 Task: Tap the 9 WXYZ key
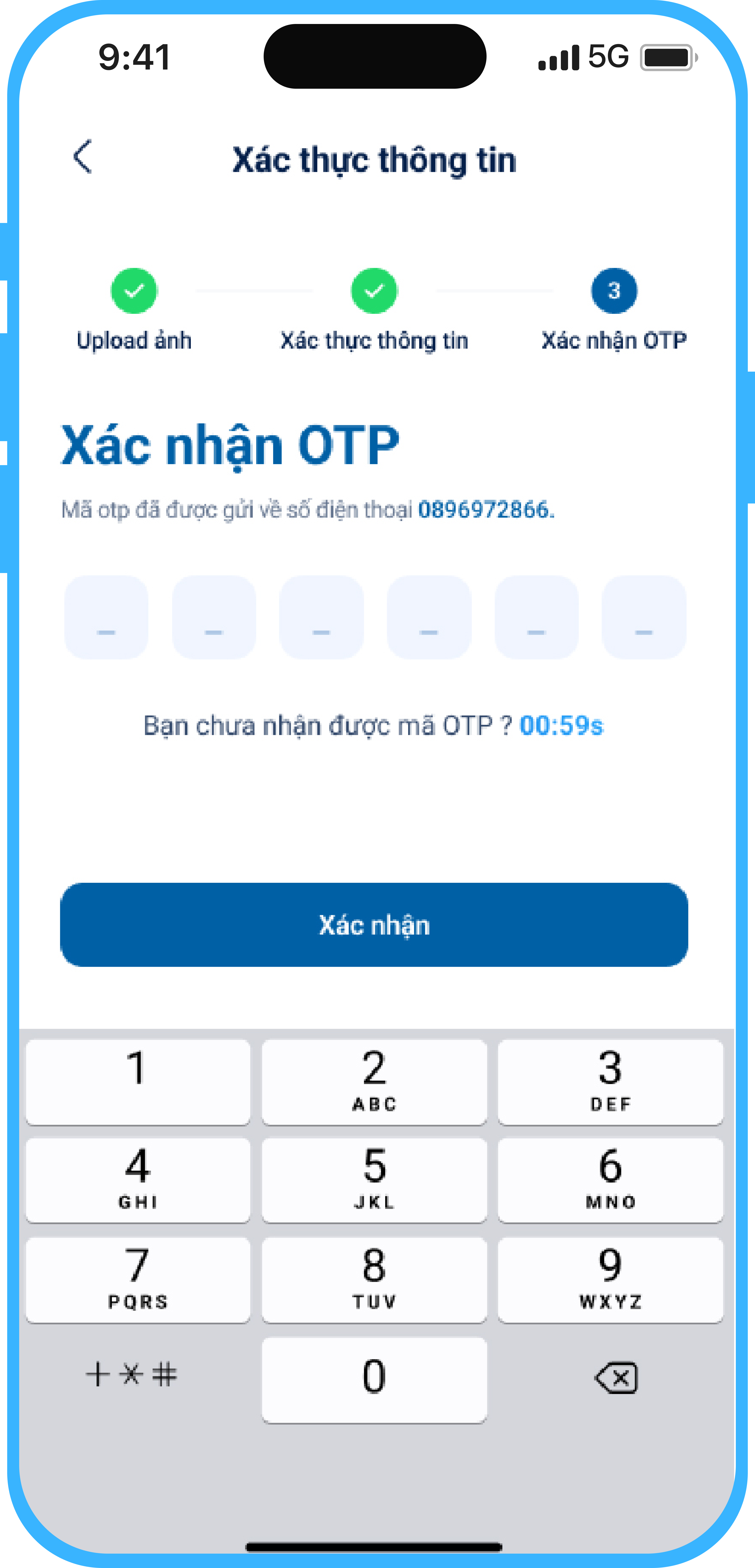[610, 1280]
